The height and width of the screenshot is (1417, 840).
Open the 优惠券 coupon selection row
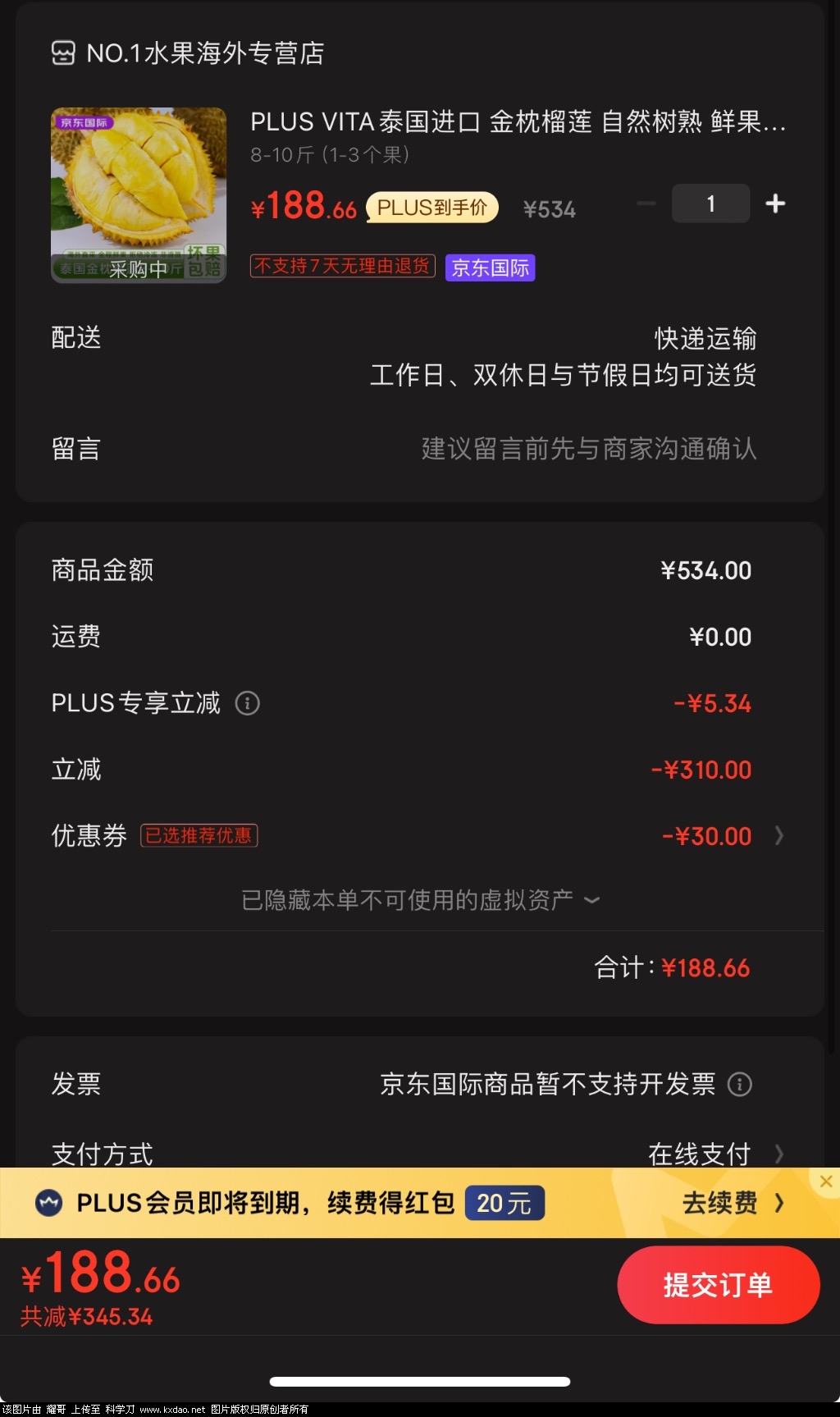(x=418, y=836)
